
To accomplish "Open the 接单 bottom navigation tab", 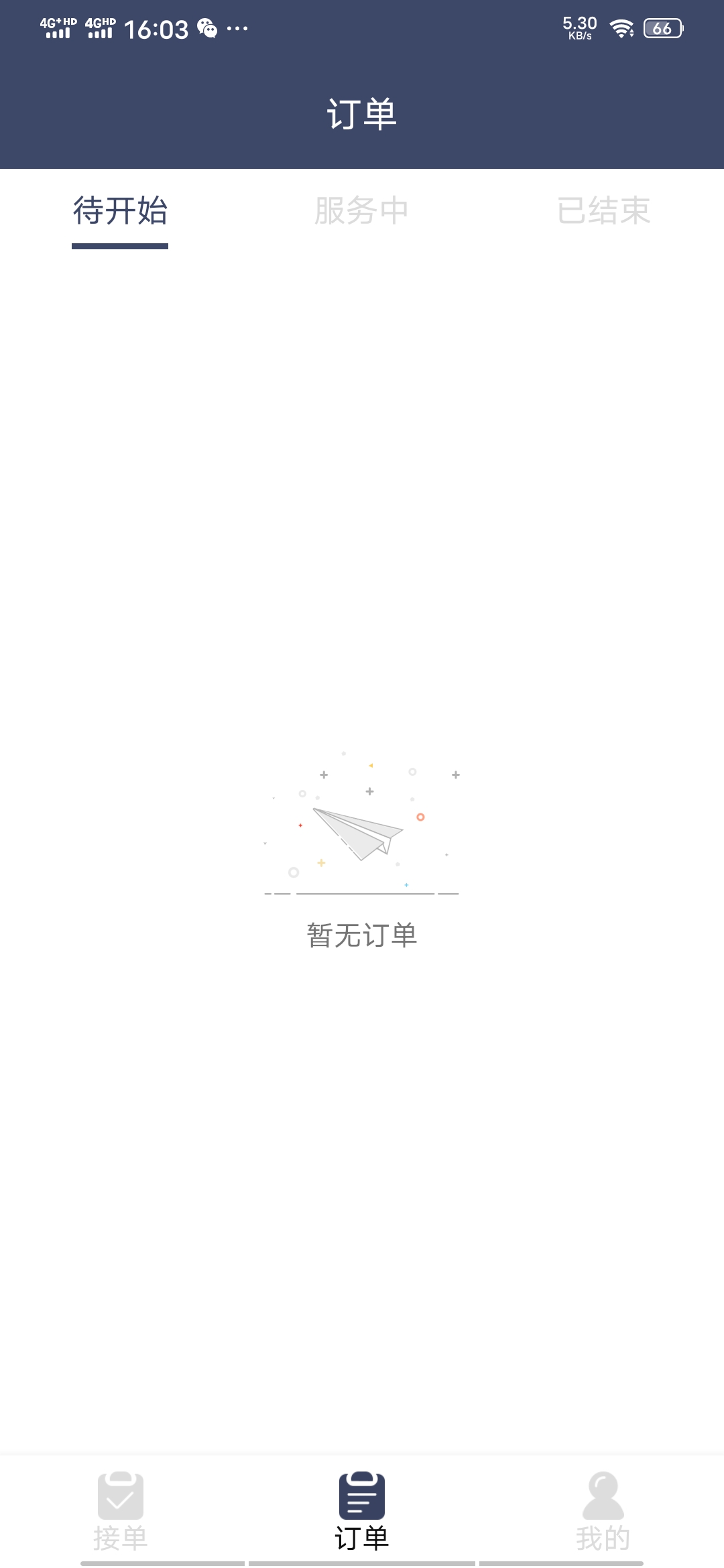I will (121, 1511).
